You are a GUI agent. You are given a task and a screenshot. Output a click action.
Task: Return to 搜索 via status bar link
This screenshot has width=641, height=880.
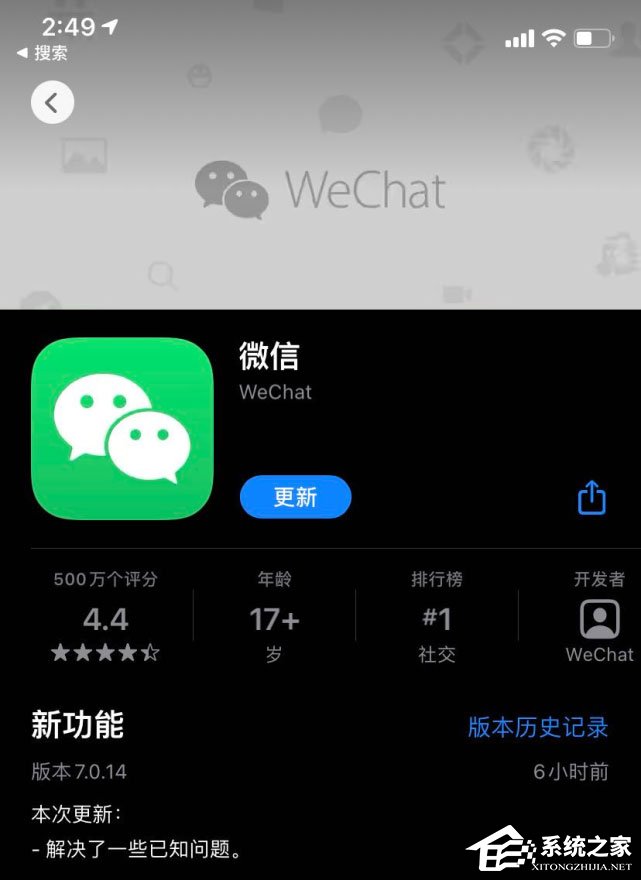pyautogui.click(x=43, y=53)
